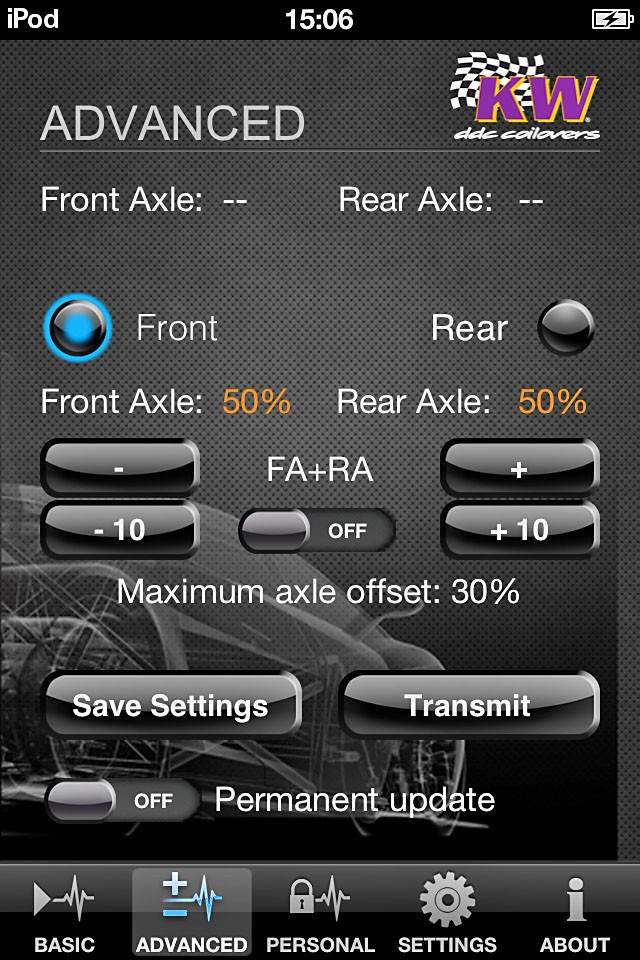Screen dimensions: 640x960
Task: Open the Settings tab
Action: point(447,912)
